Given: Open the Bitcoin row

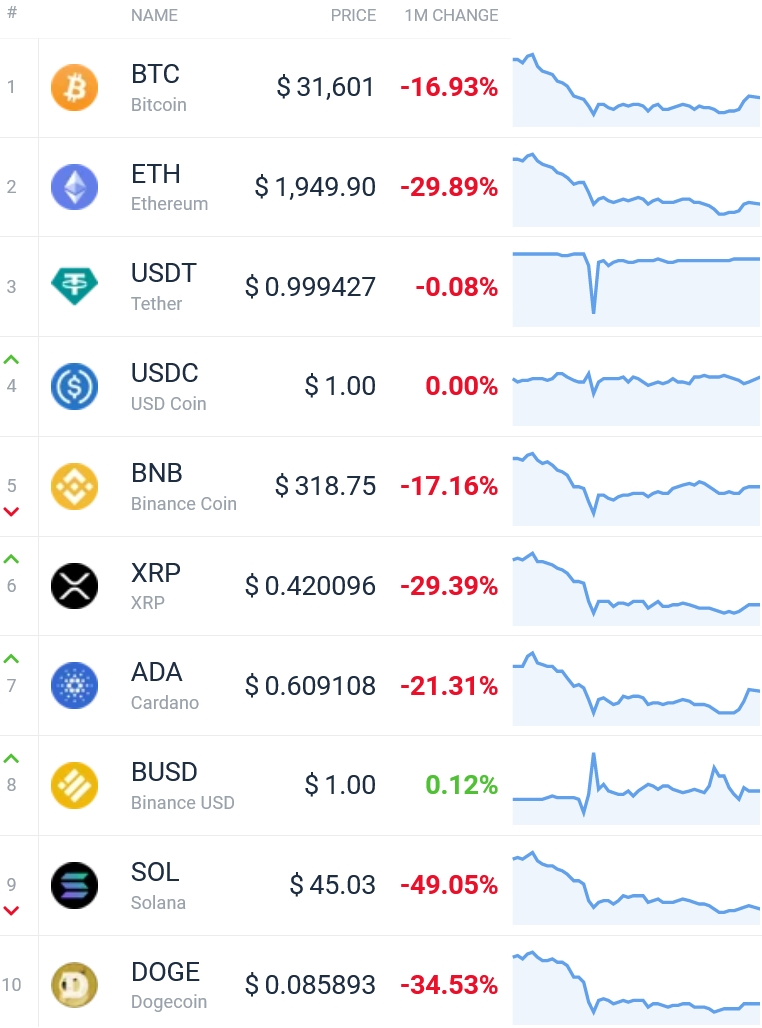Looking at the screenshot, I should tap(157, 88).
